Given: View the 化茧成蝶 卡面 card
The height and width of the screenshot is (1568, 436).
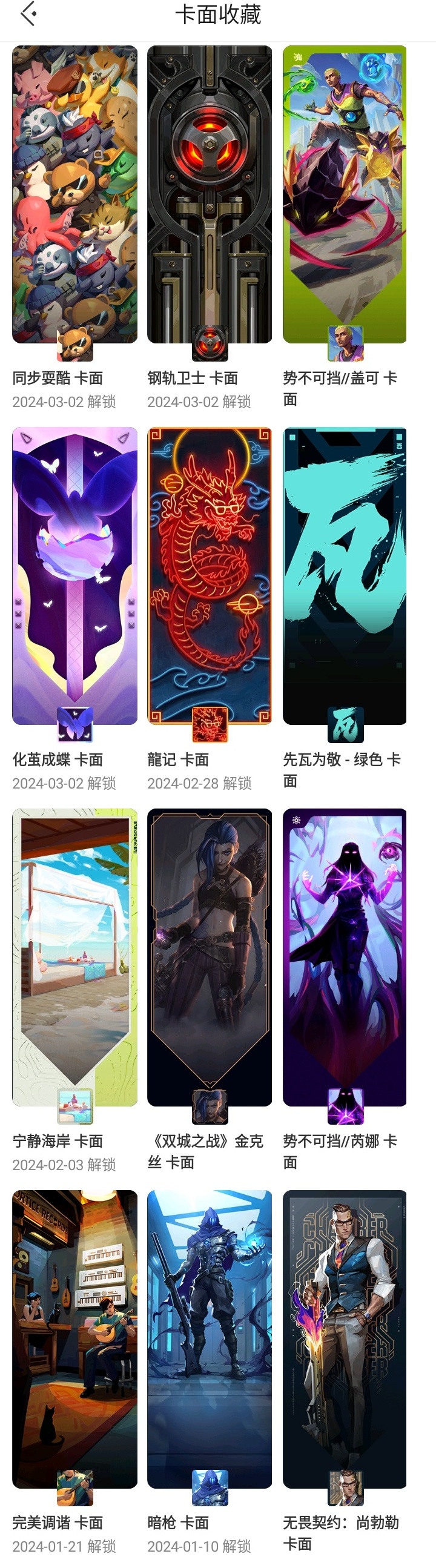Looking at the screenshot, I should coord(75,576).
